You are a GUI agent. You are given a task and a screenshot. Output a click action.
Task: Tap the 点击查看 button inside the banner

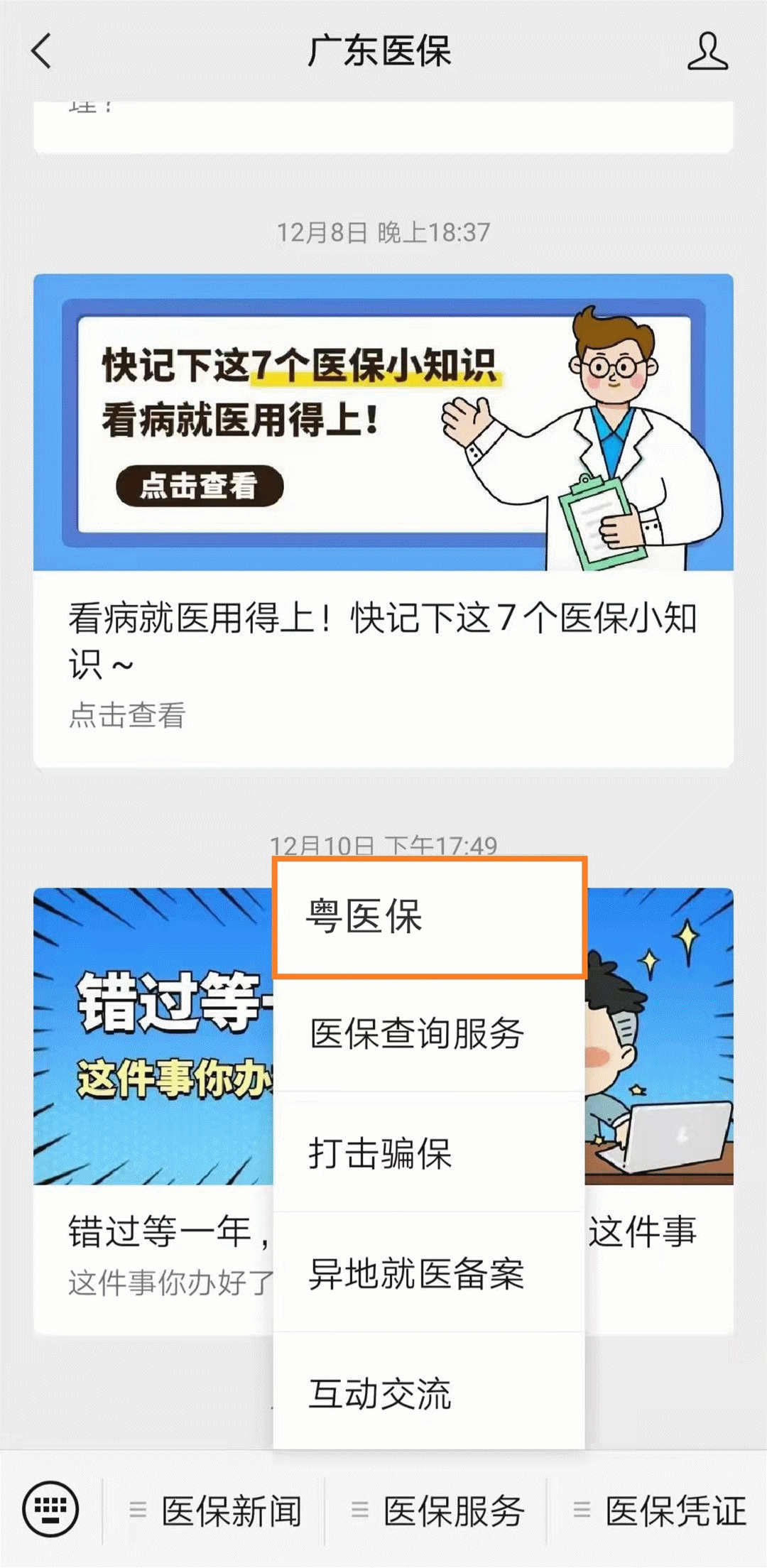pyautogui.click(x=201, y=486)
